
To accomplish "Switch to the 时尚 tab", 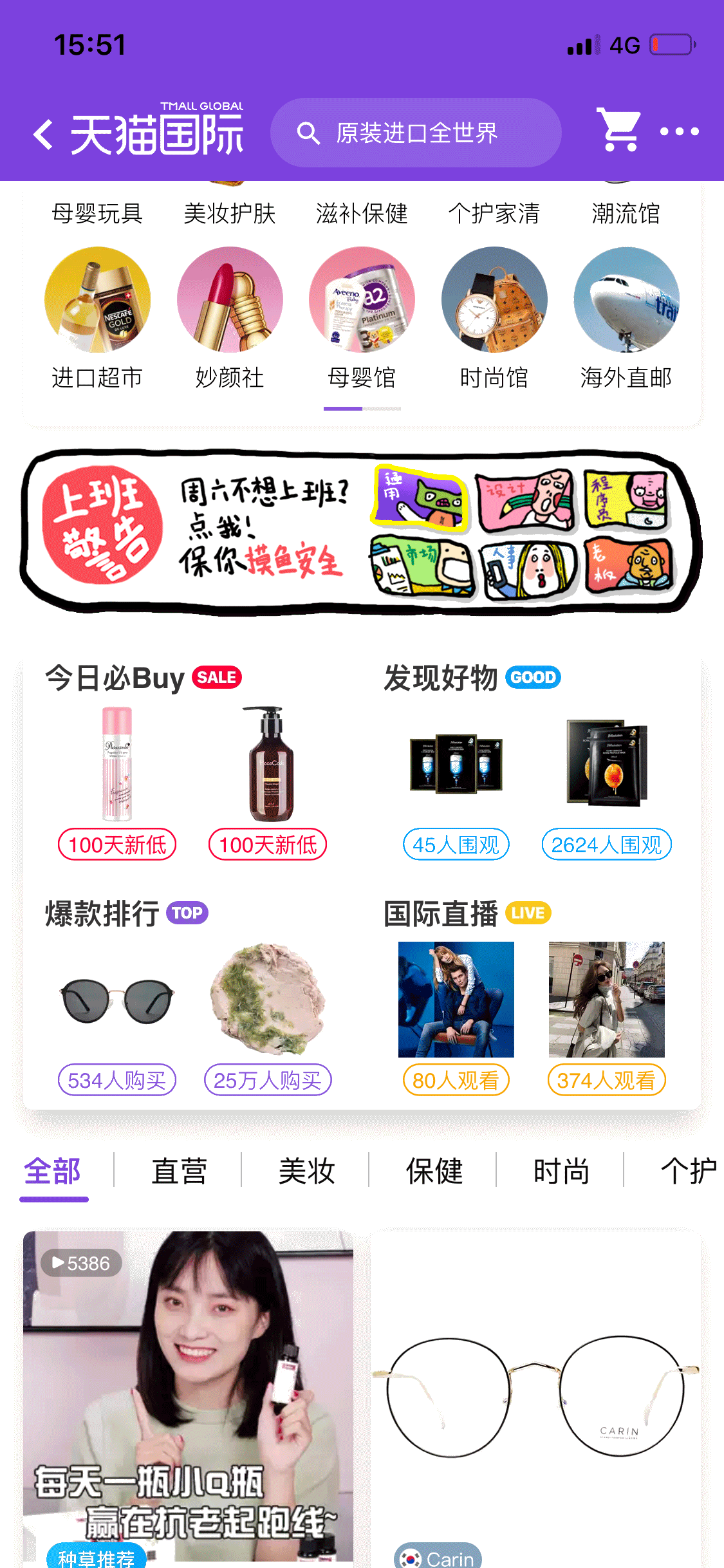I will coord(561,1171).
